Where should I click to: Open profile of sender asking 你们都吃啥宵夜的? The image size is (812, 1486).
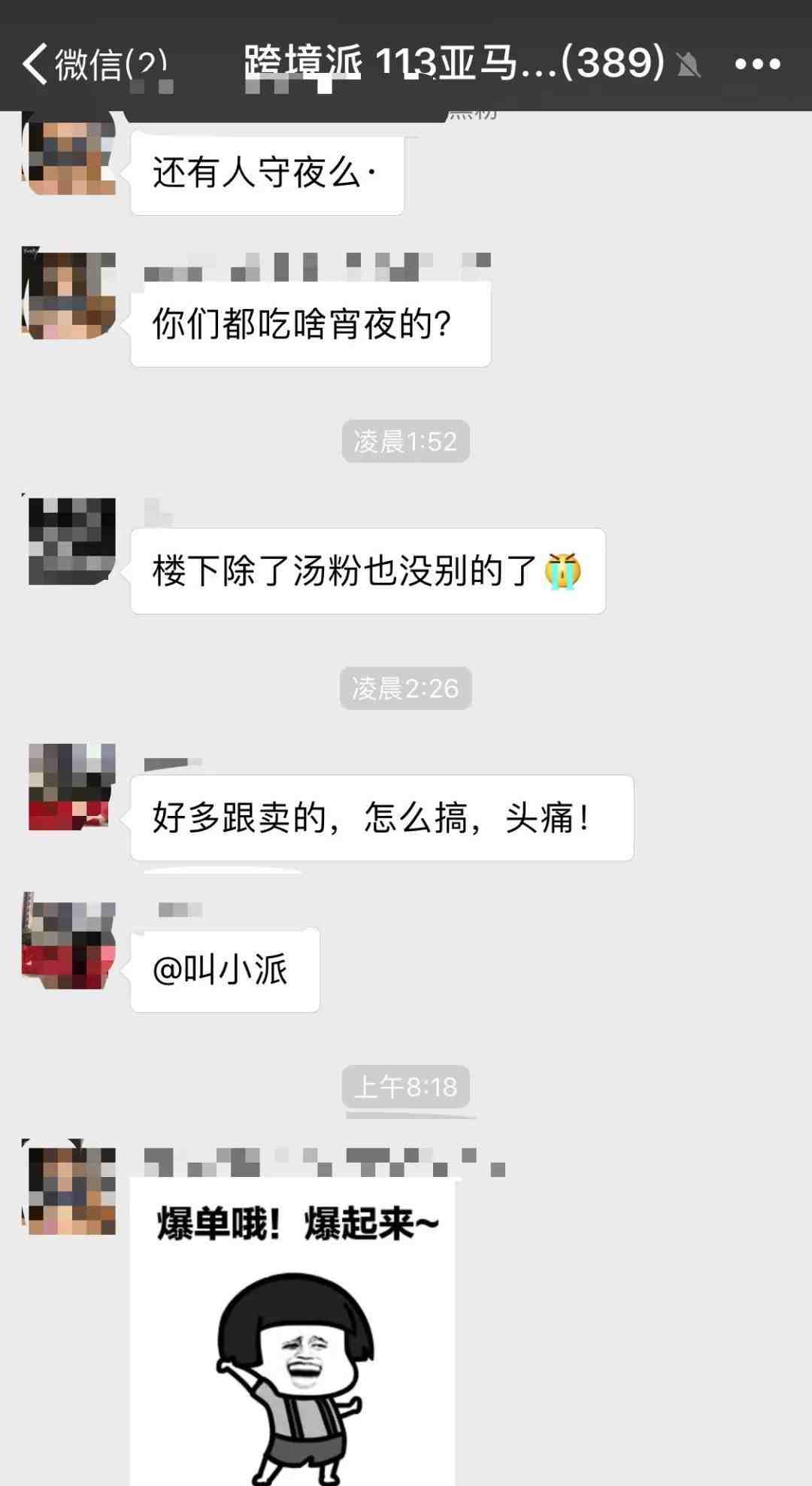pyautogui.click(x=71, y=294)
